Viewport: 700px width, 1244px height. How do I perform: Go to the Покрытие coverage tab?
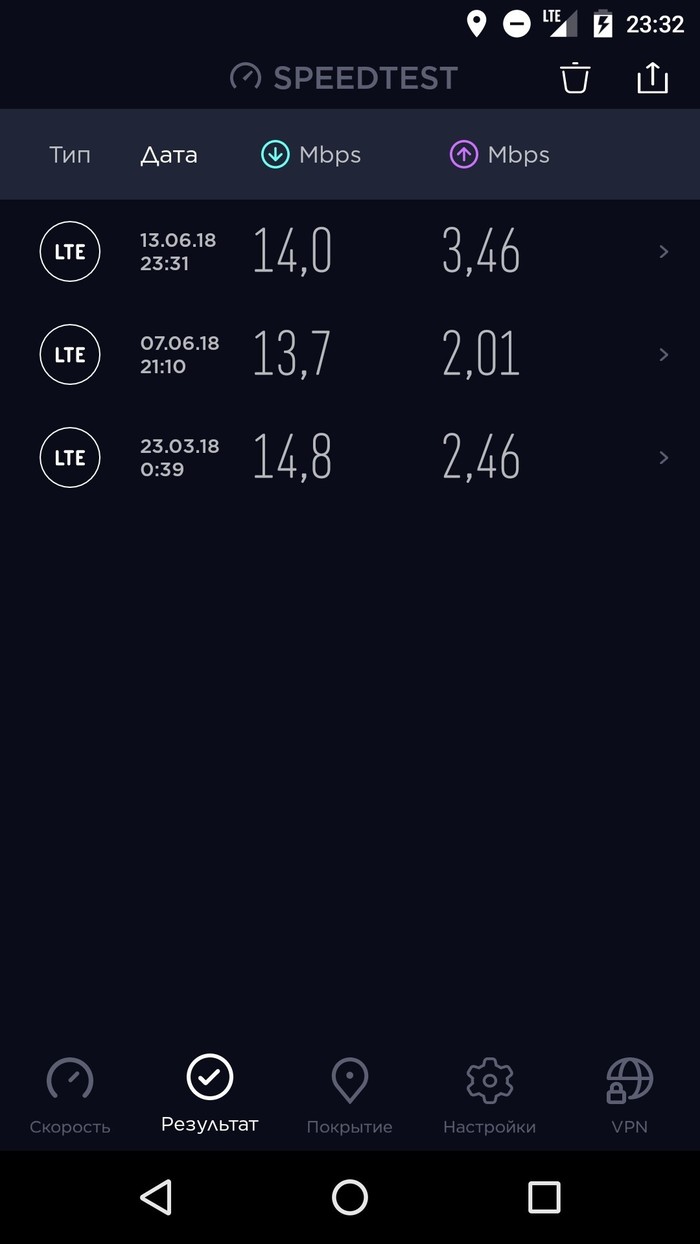click(x=350, y=1095)
